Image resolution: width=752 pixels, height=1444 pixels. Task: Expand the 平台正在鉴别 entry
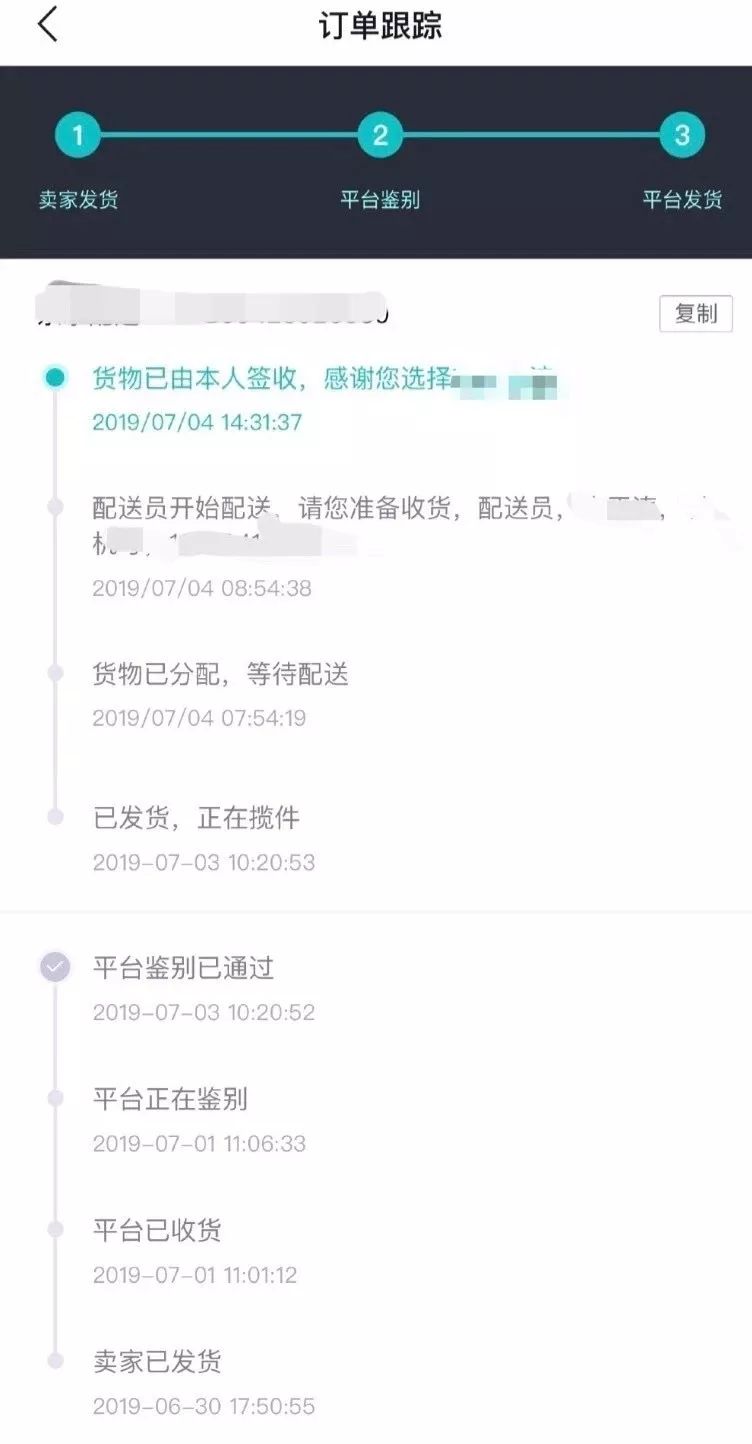pos(172,1099)
